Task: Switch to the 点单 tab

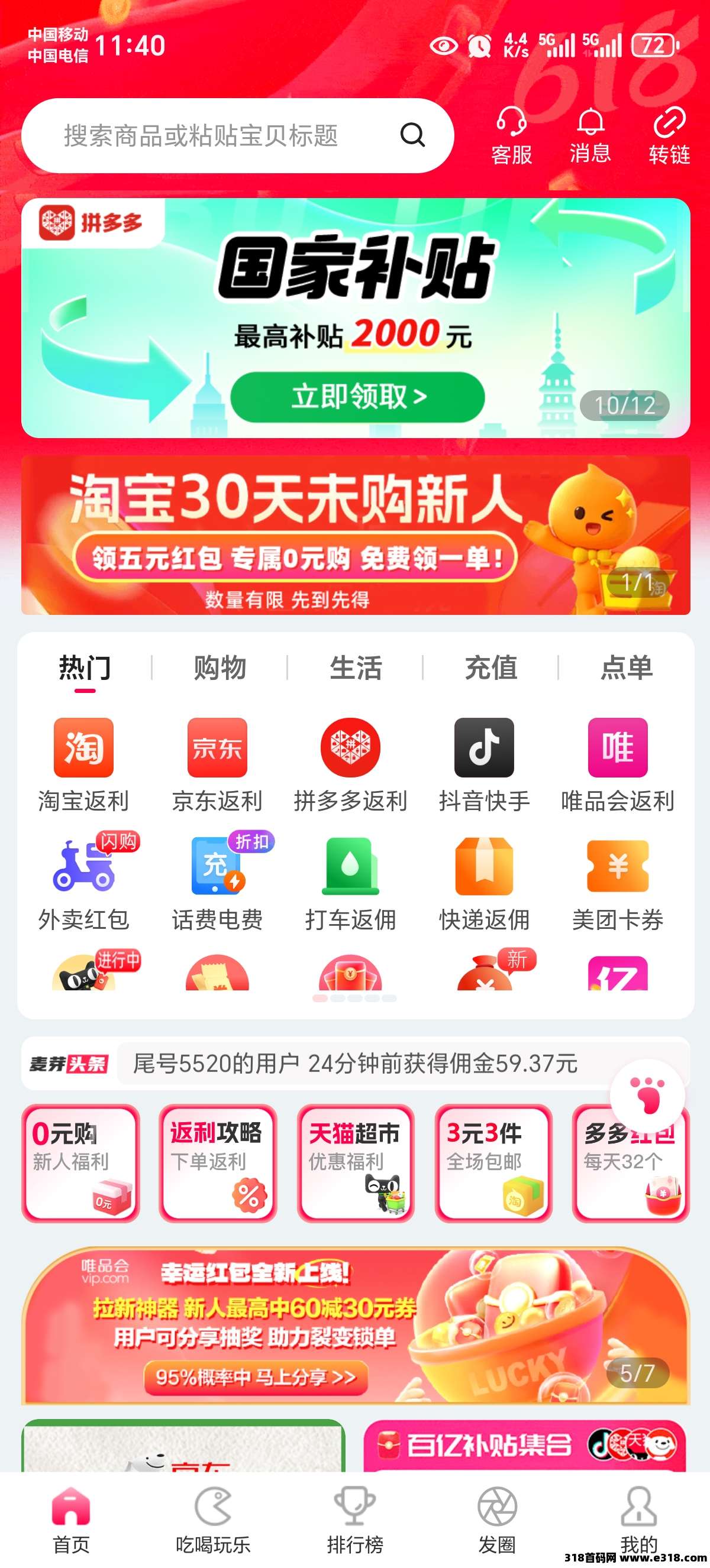Action: [627, 668]
